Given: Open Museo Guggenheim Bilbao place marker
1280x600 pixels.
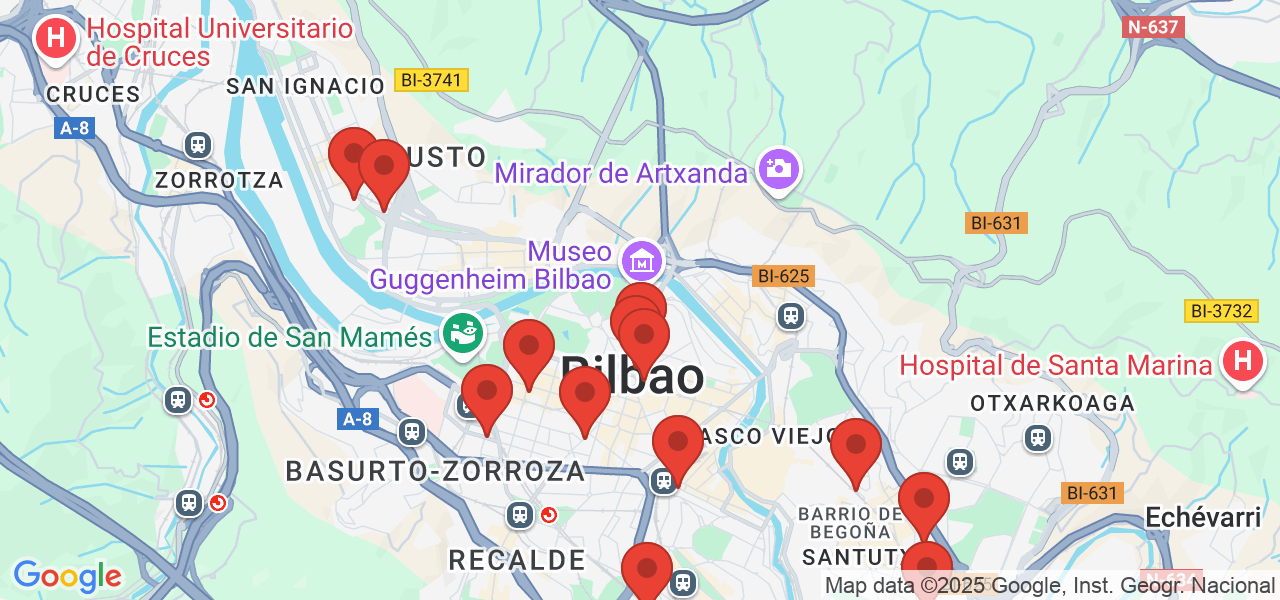Looking at the screenshot, I should (642, 261).
